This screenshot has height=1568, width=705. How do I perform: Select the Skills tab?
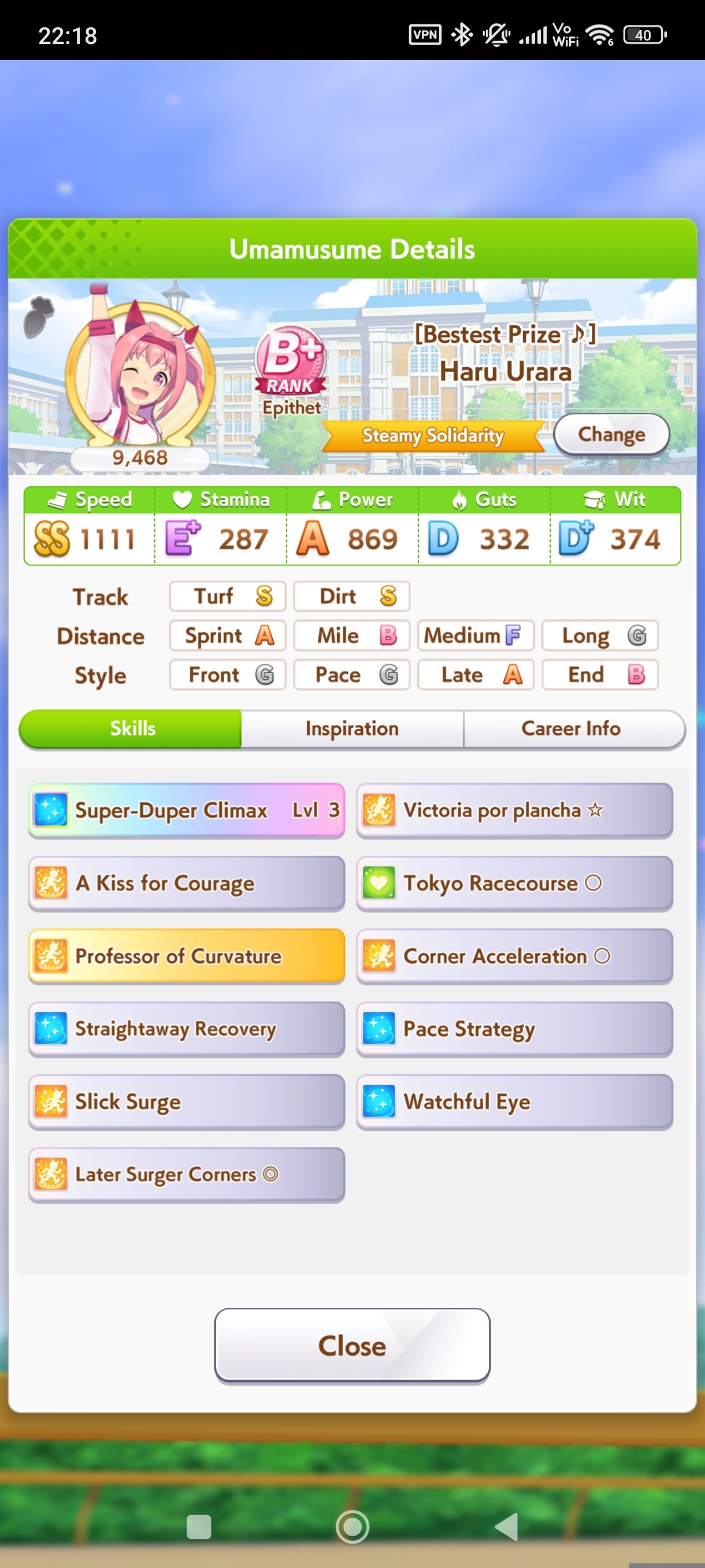click(x=132, y=728)
